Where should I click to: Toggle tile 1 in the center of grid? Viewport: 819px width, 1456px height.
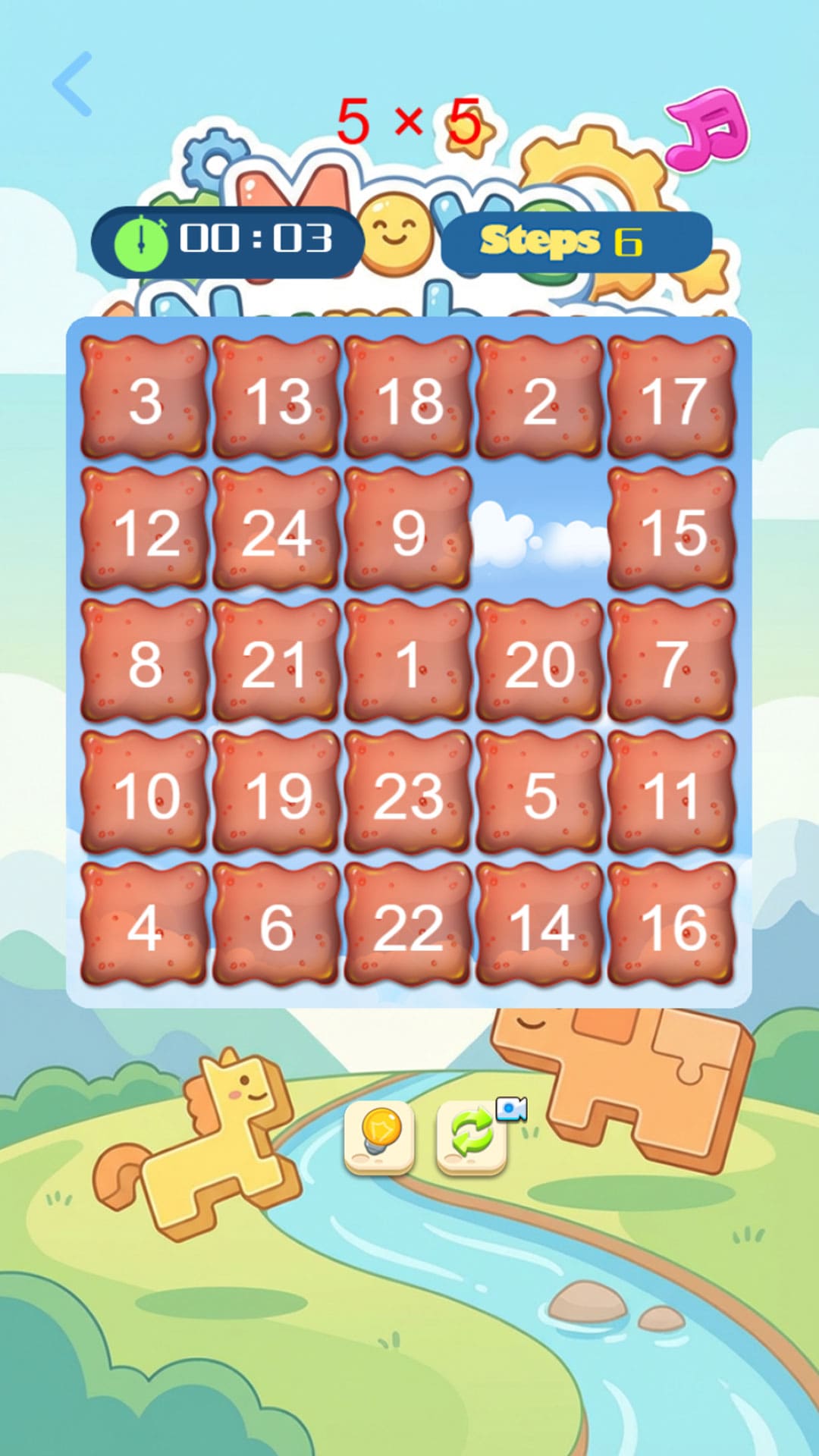408,664
